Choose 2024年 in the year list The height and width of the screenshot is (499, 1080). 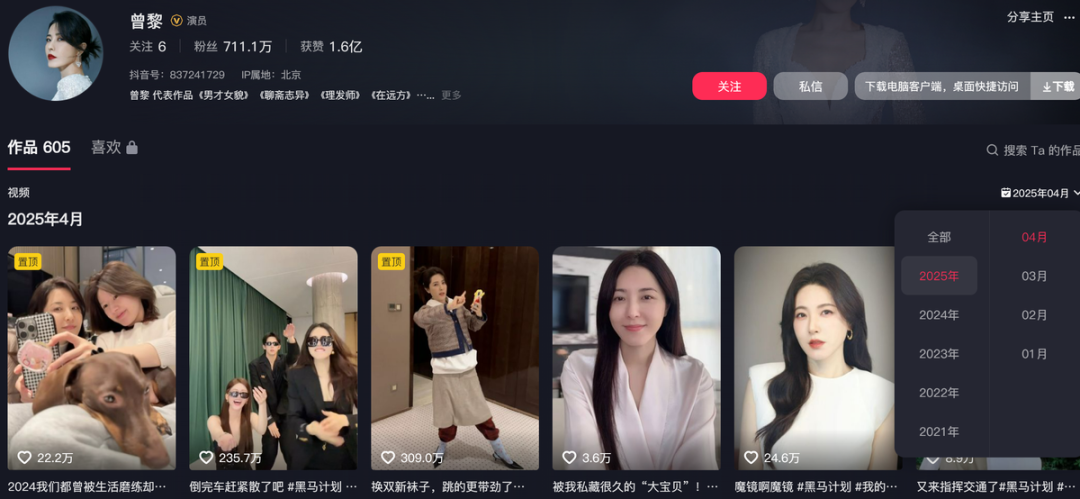click(x=939, y=315)
